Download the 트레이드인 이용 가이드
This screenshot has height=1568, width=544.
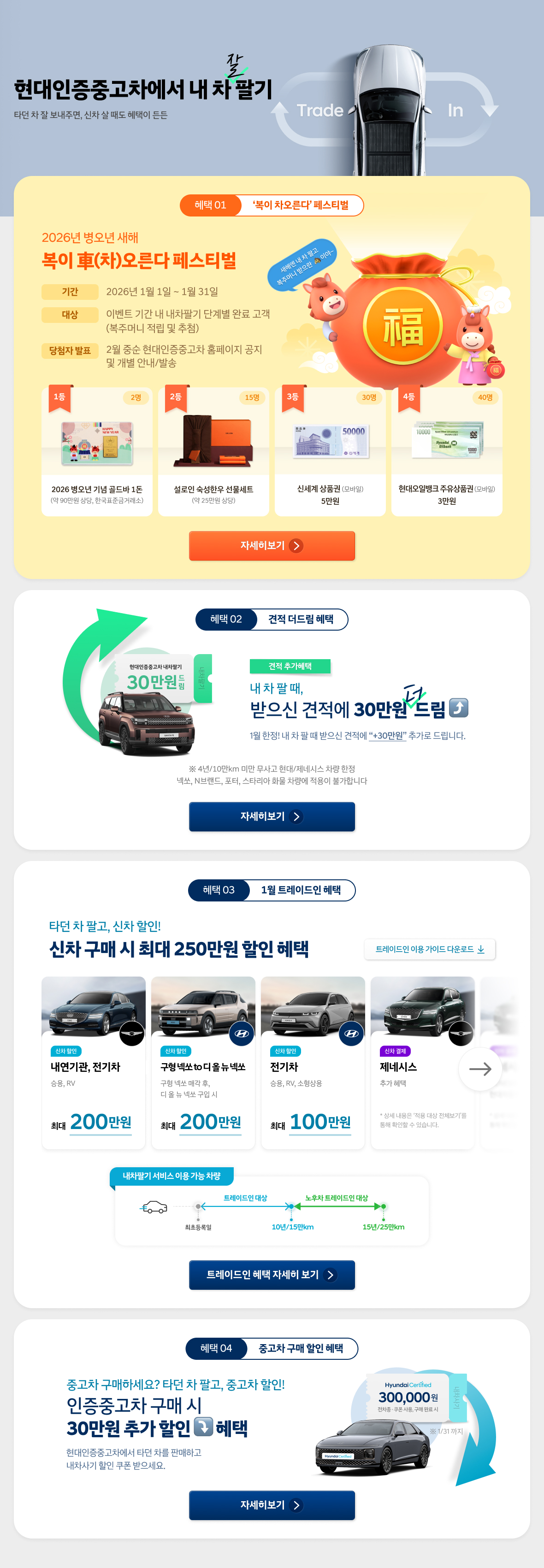click(x=430, y=949)
